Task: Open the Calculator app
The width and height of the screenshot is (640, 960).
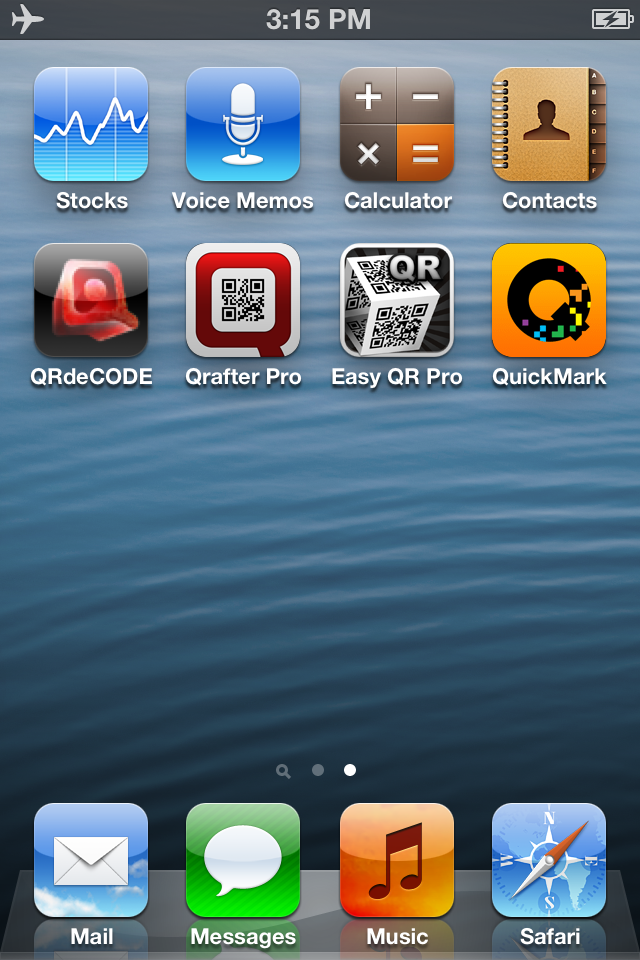Action: [397, 125]
